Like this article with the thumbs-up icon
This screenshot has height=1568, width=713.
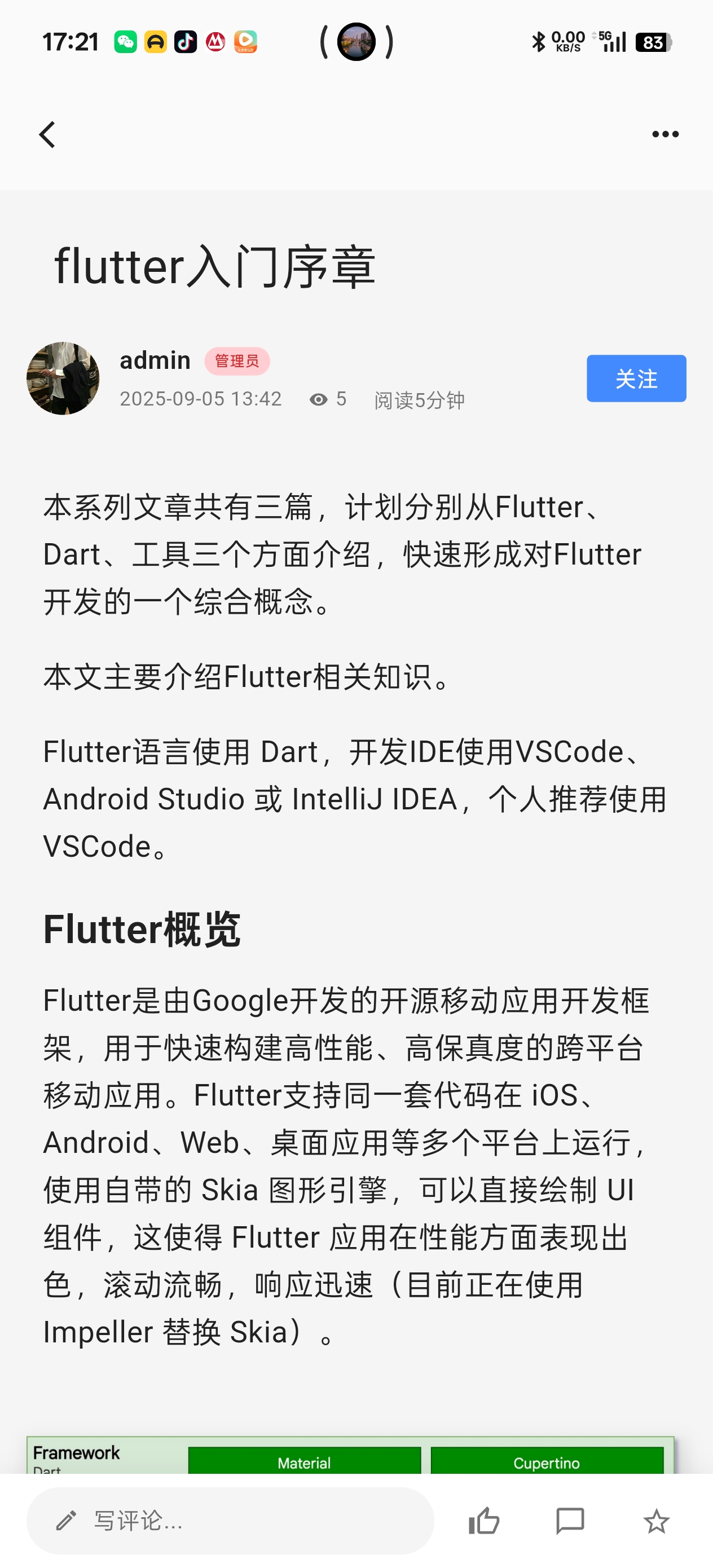click(x=484, y=1521)
